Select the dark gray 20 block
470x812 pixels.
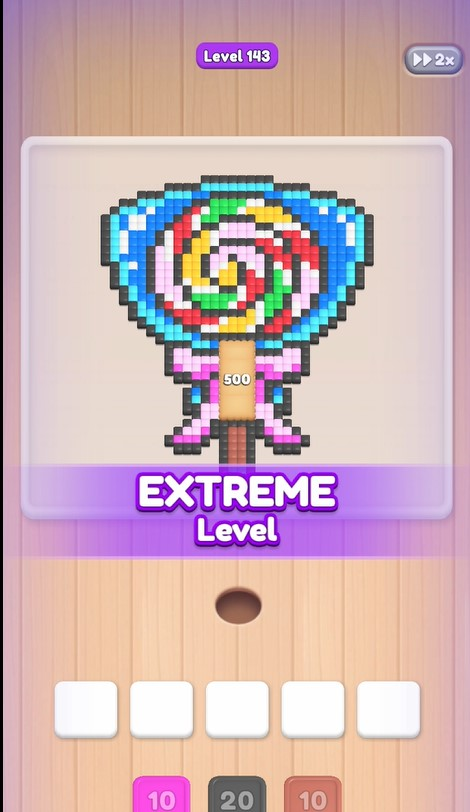(237, 794)
